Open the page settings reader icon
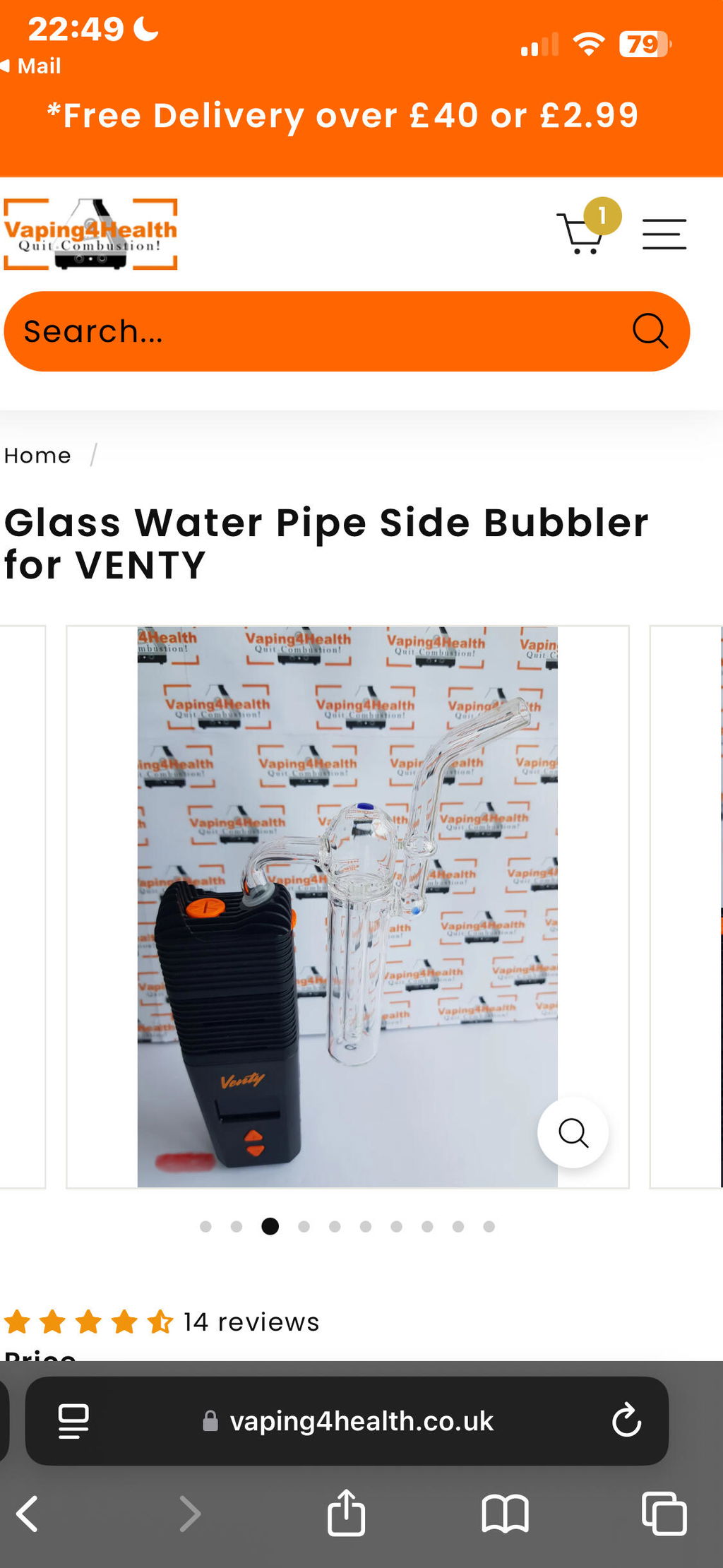The image size is (723, 1568). [x=73, y=1421]
